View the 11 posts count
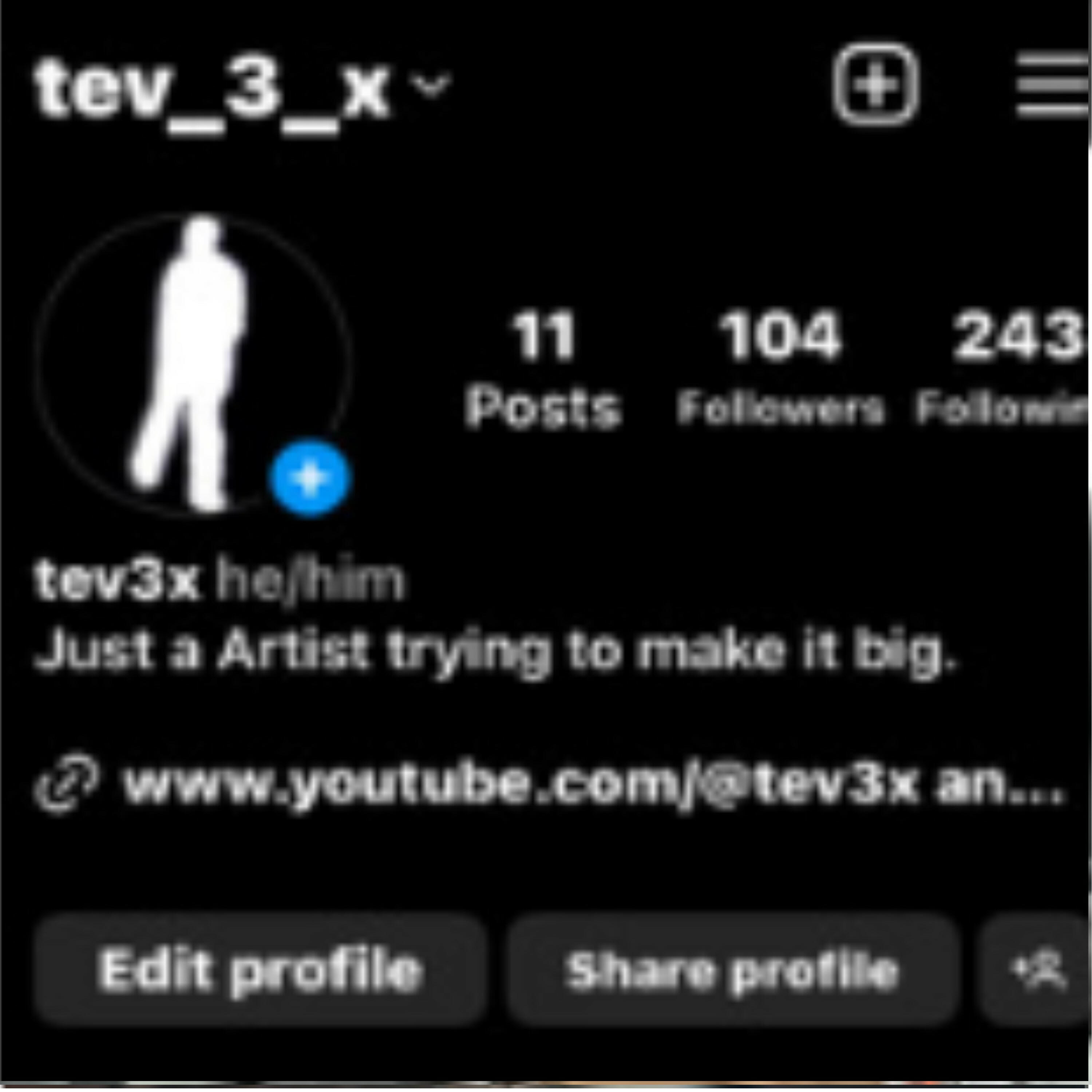 (543, 367)
